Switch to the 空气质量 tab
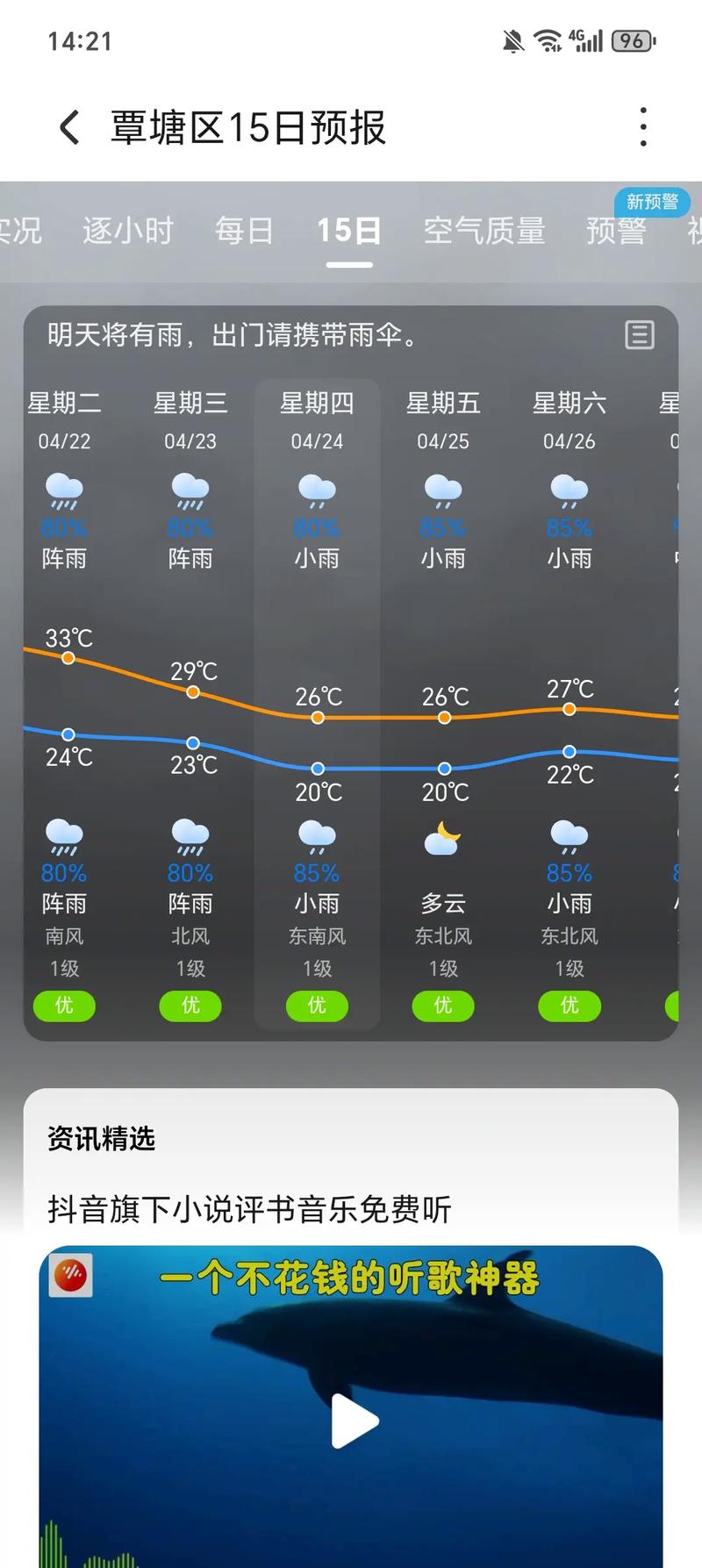 (484, 231)
